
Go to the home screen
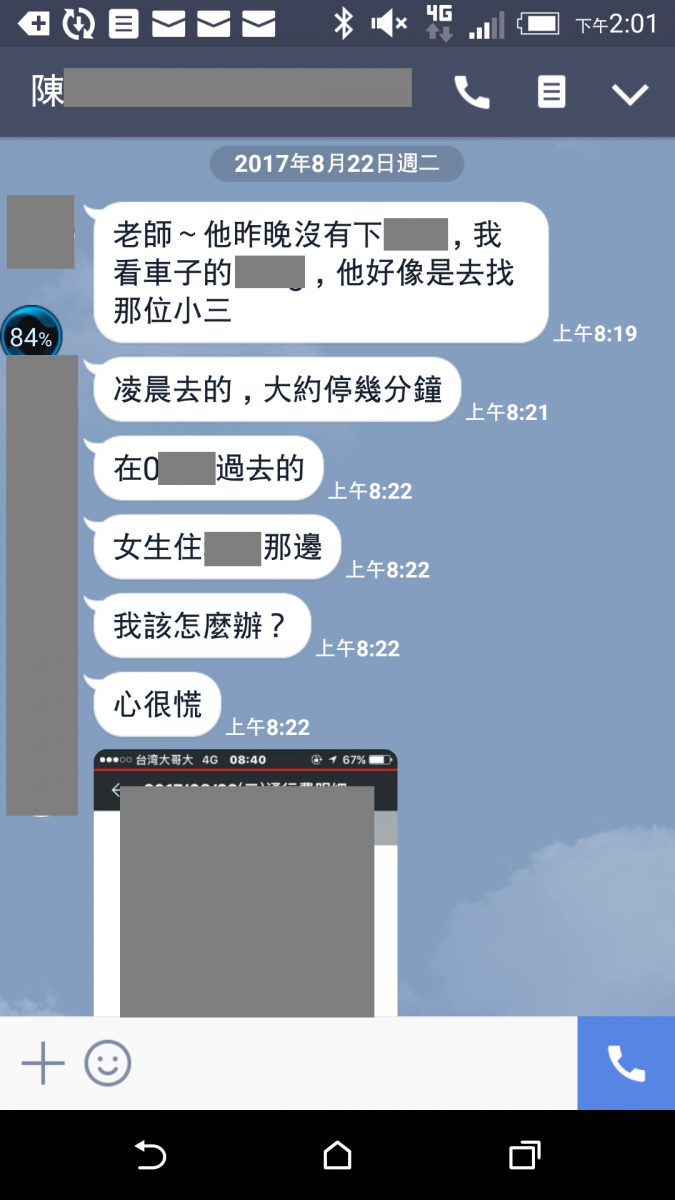[x=338, y=1156]
